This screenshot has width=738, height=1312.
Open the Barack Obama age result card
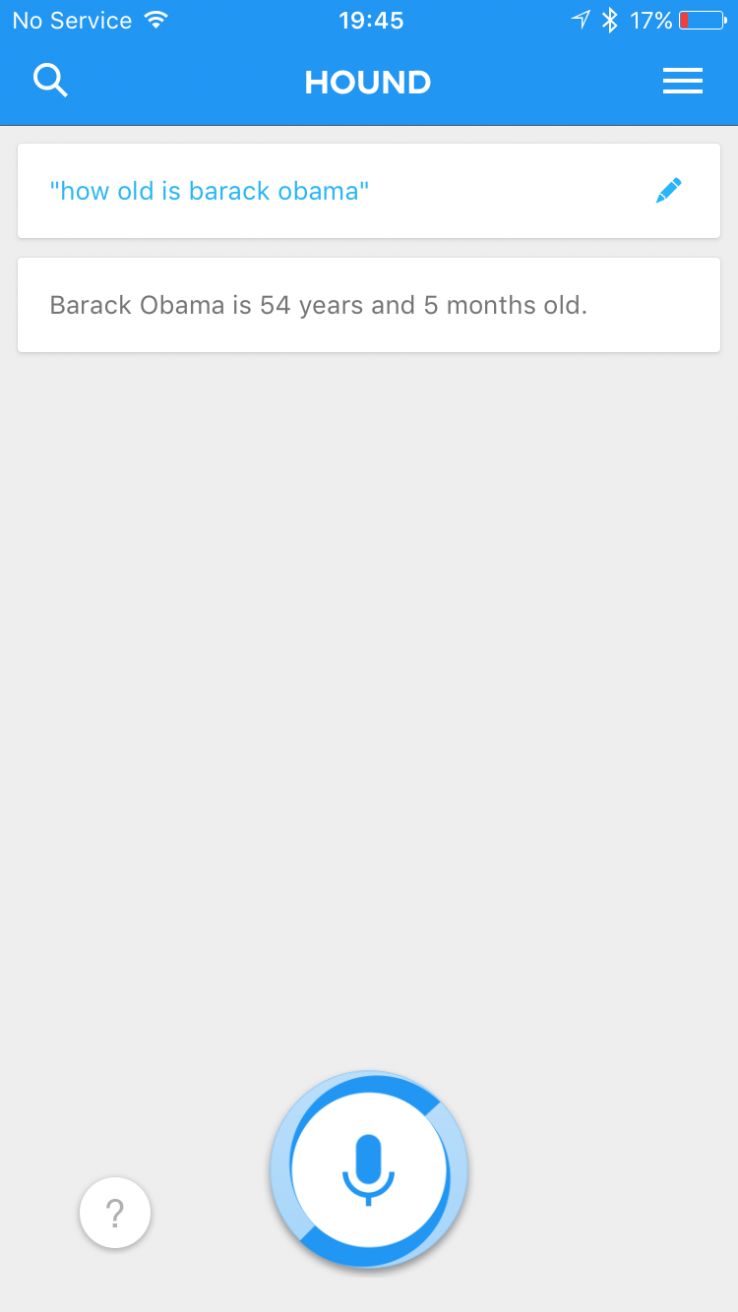[x=368, y=305]
